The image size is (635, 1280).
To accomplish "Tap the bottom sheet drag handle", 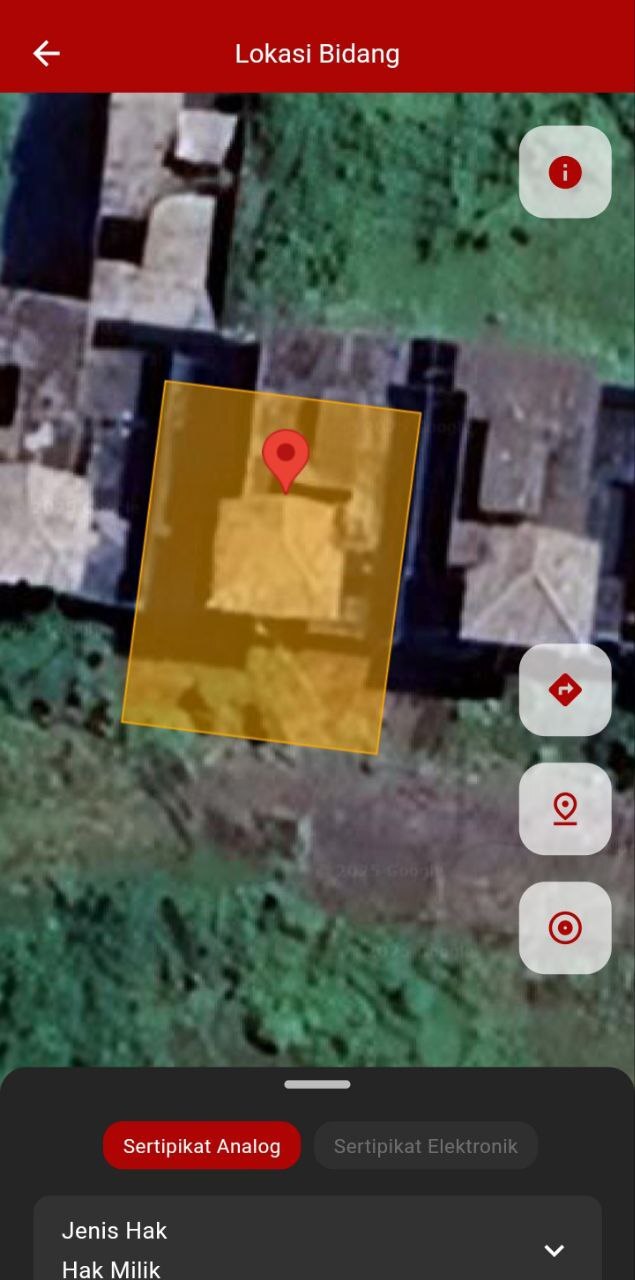I will coord(317,1084).
